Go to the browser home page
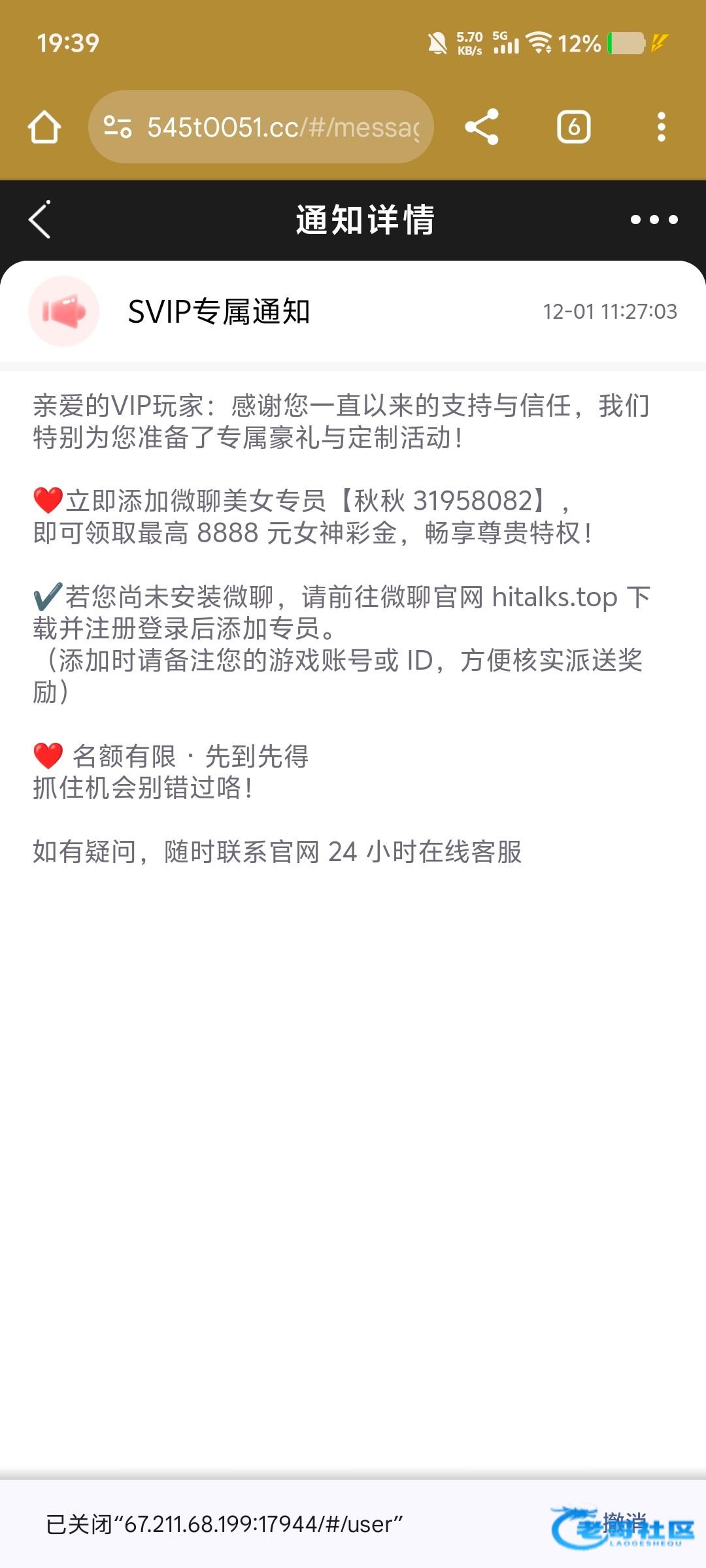This screenshot has height=1568, width=706. [x=44, y=127]
